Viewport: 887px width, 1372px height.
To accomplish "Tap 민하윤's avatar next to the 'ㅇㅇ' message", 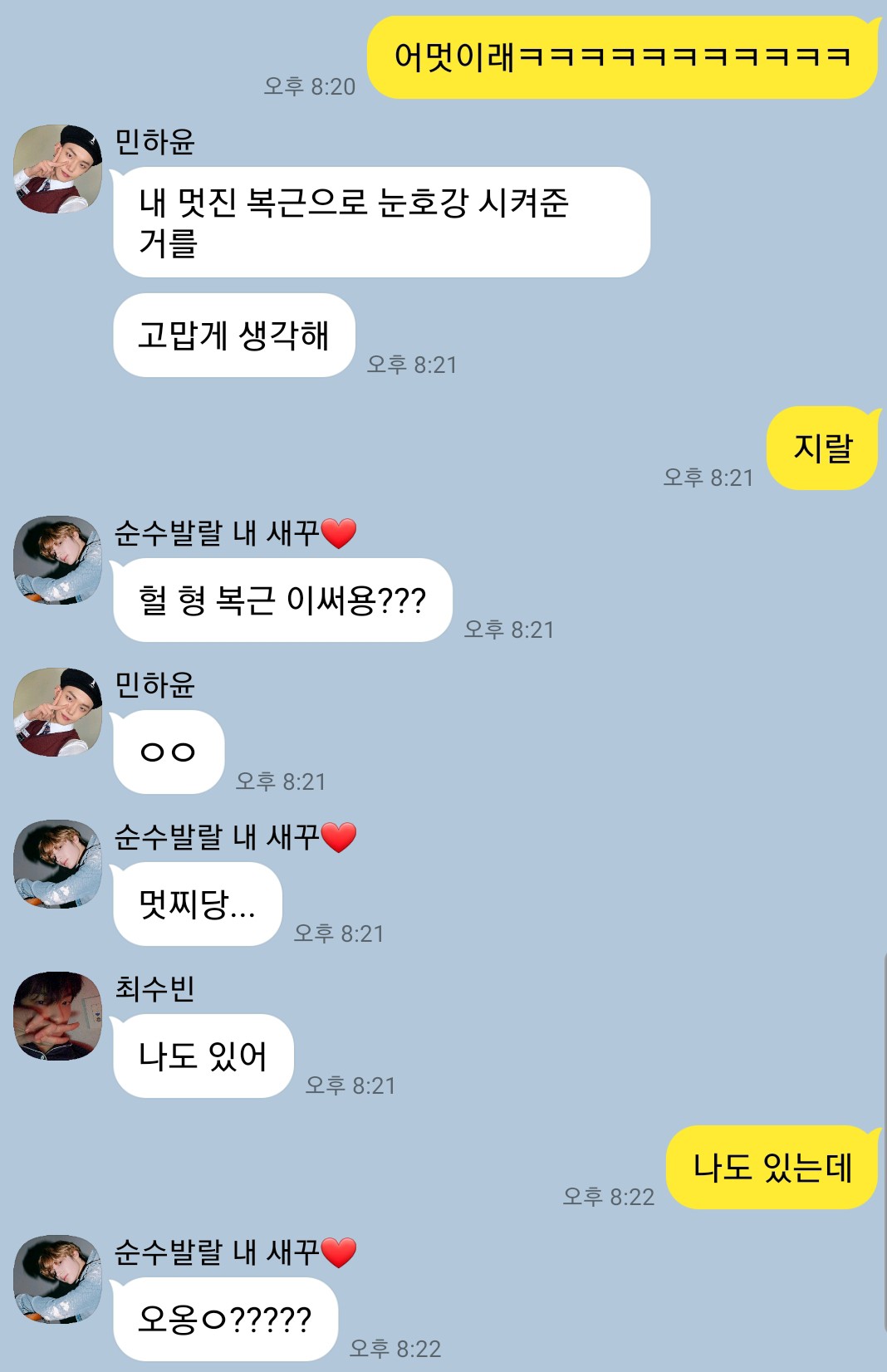I will [x=57, y=712].
